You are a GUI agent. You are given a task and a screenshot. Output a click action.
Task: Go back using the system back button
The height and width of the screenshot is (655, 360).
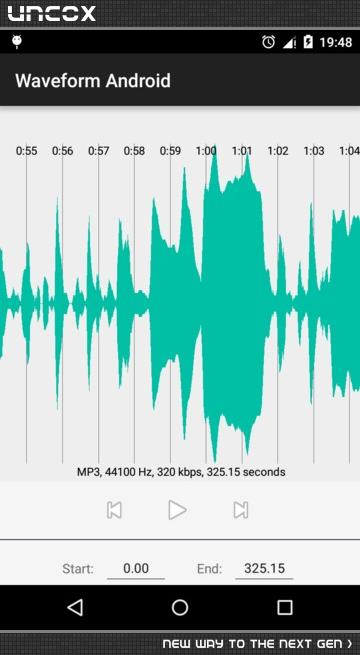(x=75, y=607)
